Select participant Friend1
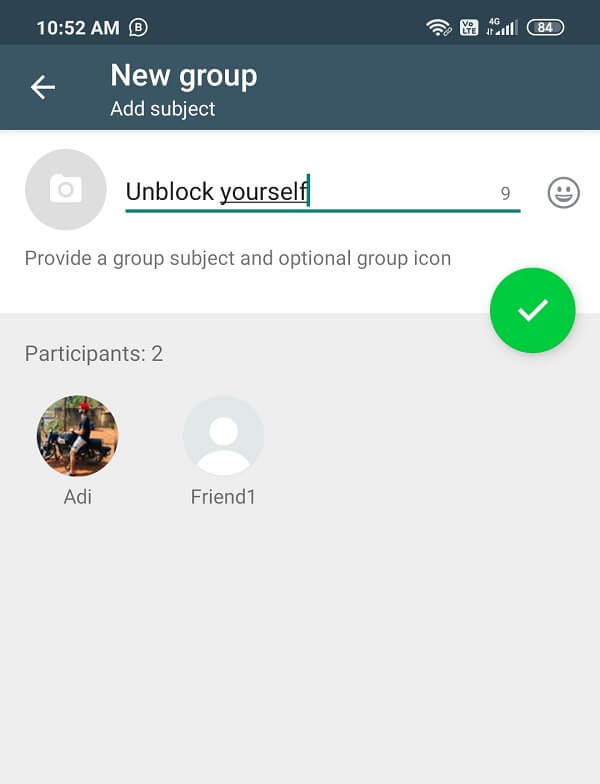The width and height of the screenshot is (600, 784). pyautogui.click(x=223, y=436)
